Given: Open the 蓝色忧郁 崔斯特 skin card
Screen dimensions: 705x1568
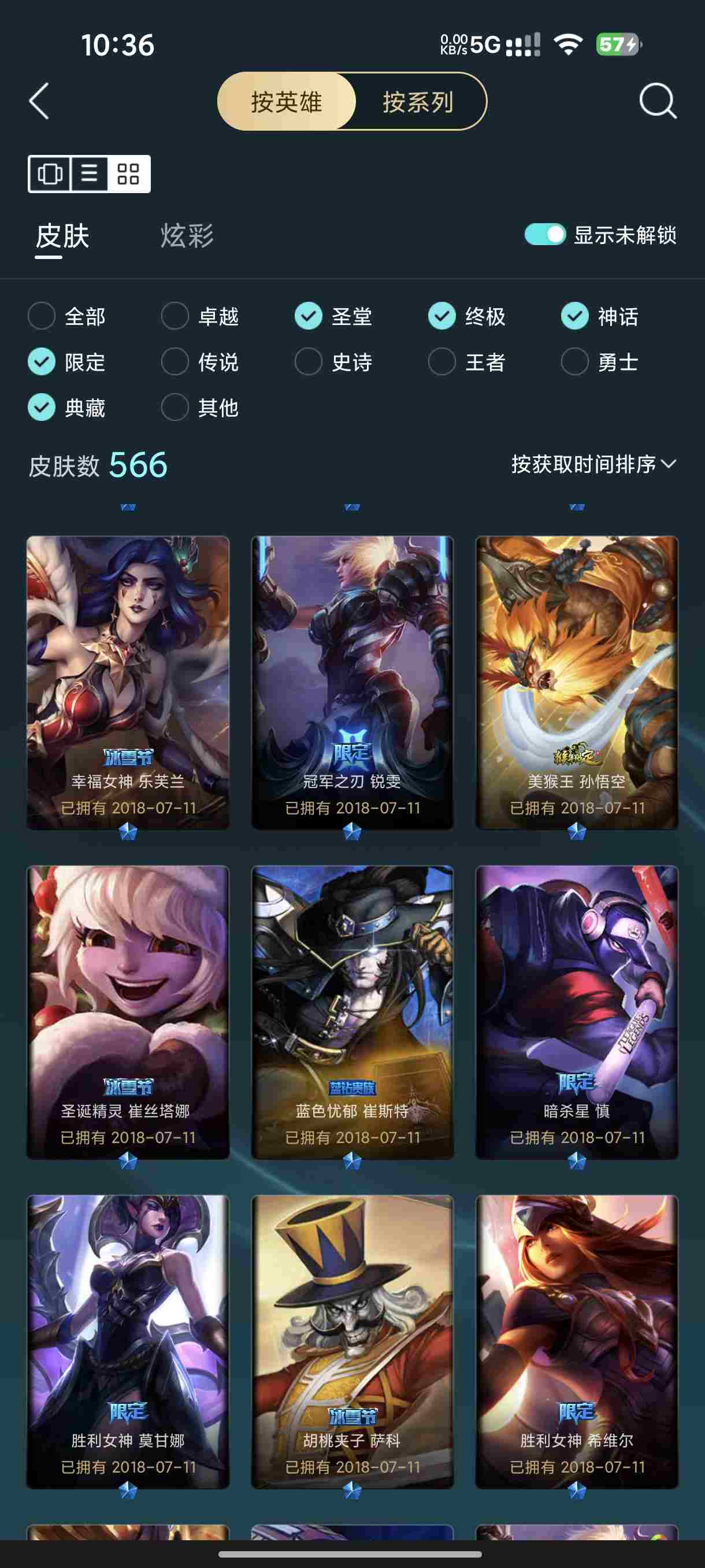Looking at the screenshot, I should (x=352, y=1012).
